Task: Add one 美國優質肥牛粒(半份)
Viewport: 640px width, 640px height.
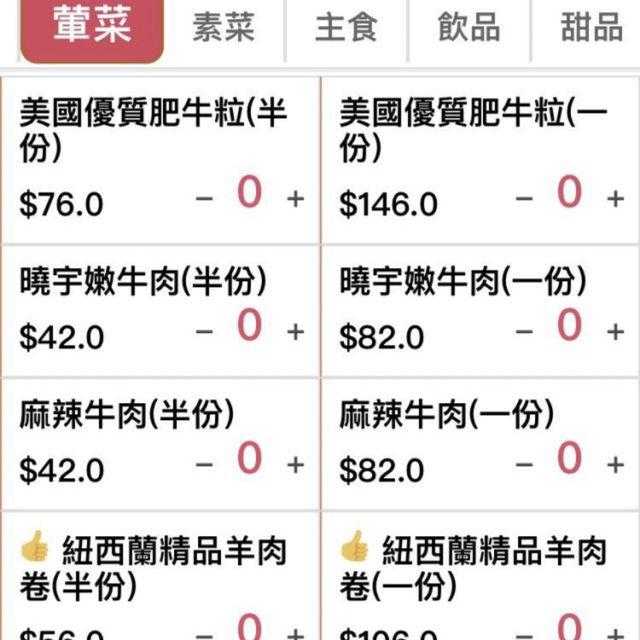Action: click(x=296, y=198)
